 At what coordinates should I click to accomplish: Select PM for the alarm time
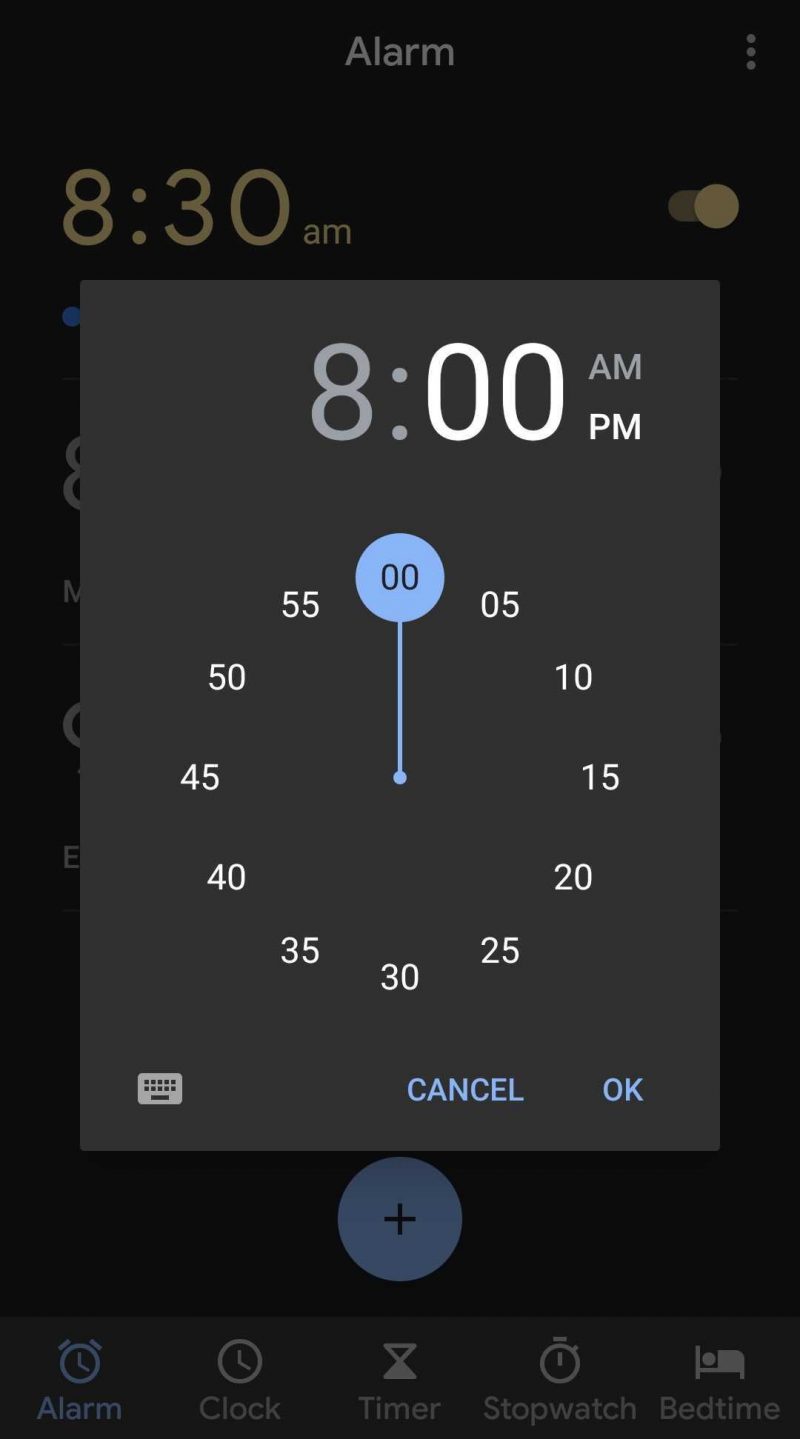click(x=613, y=425)
